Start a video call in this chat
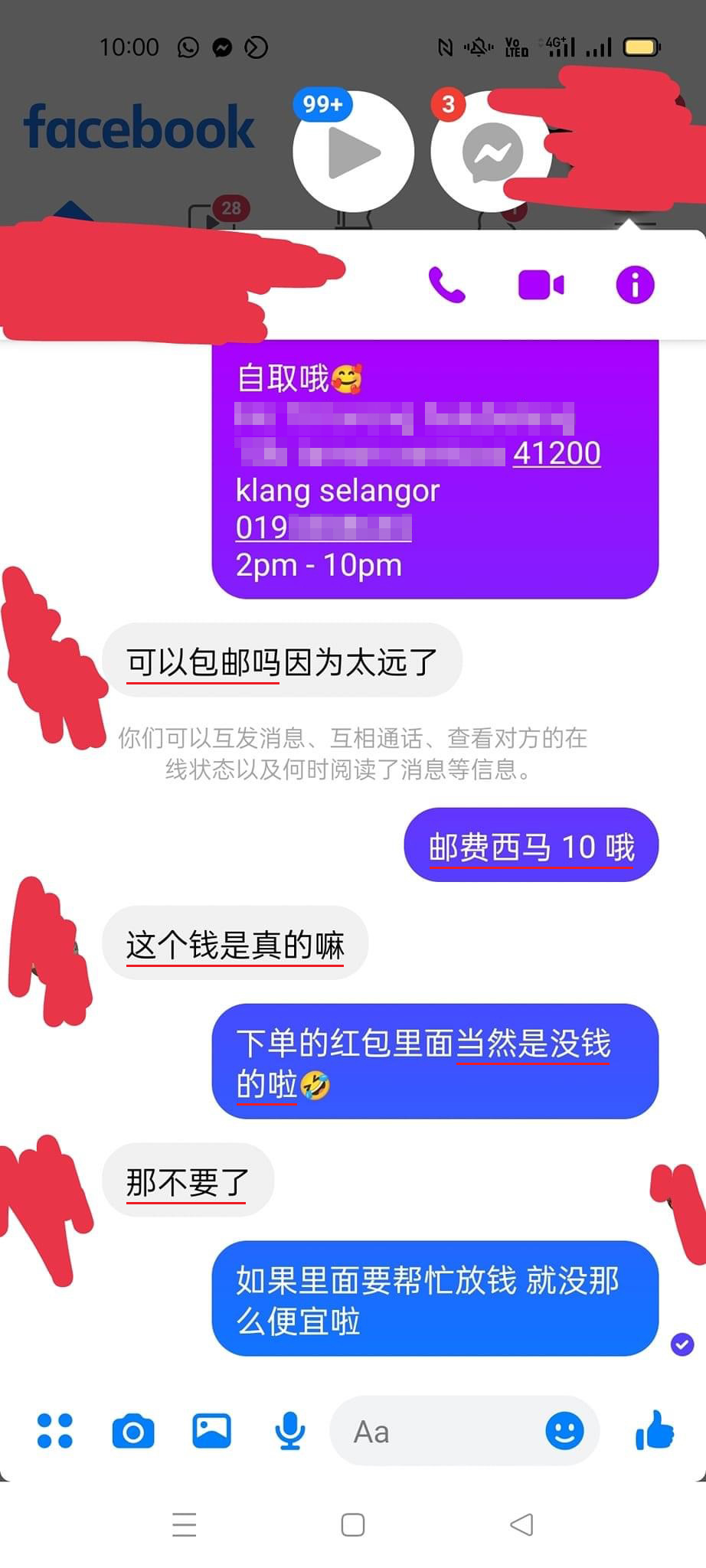This screenshot has height=1568, width=706. point(541,286)
